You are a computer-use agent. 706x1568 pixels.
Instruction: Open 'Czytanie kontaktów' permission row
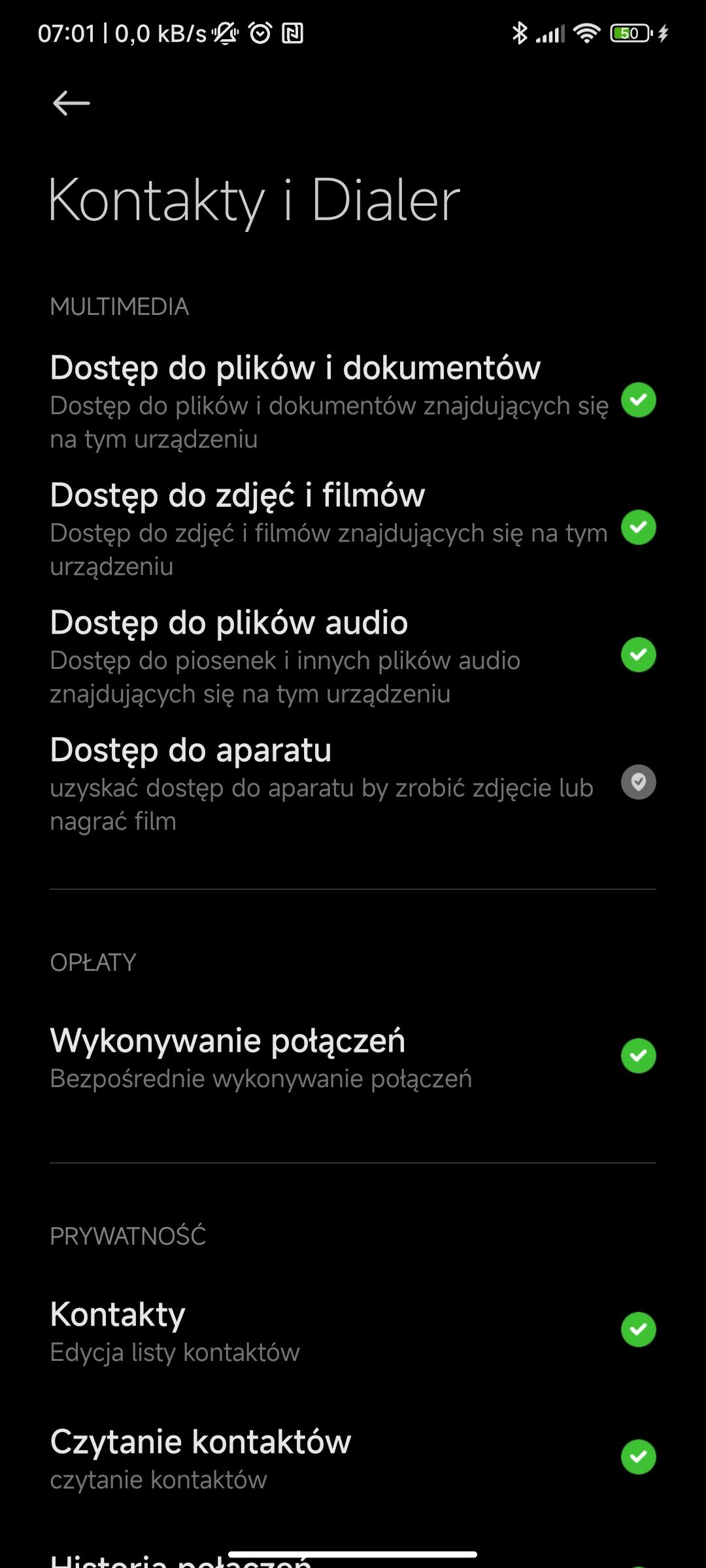(353, 1458)
